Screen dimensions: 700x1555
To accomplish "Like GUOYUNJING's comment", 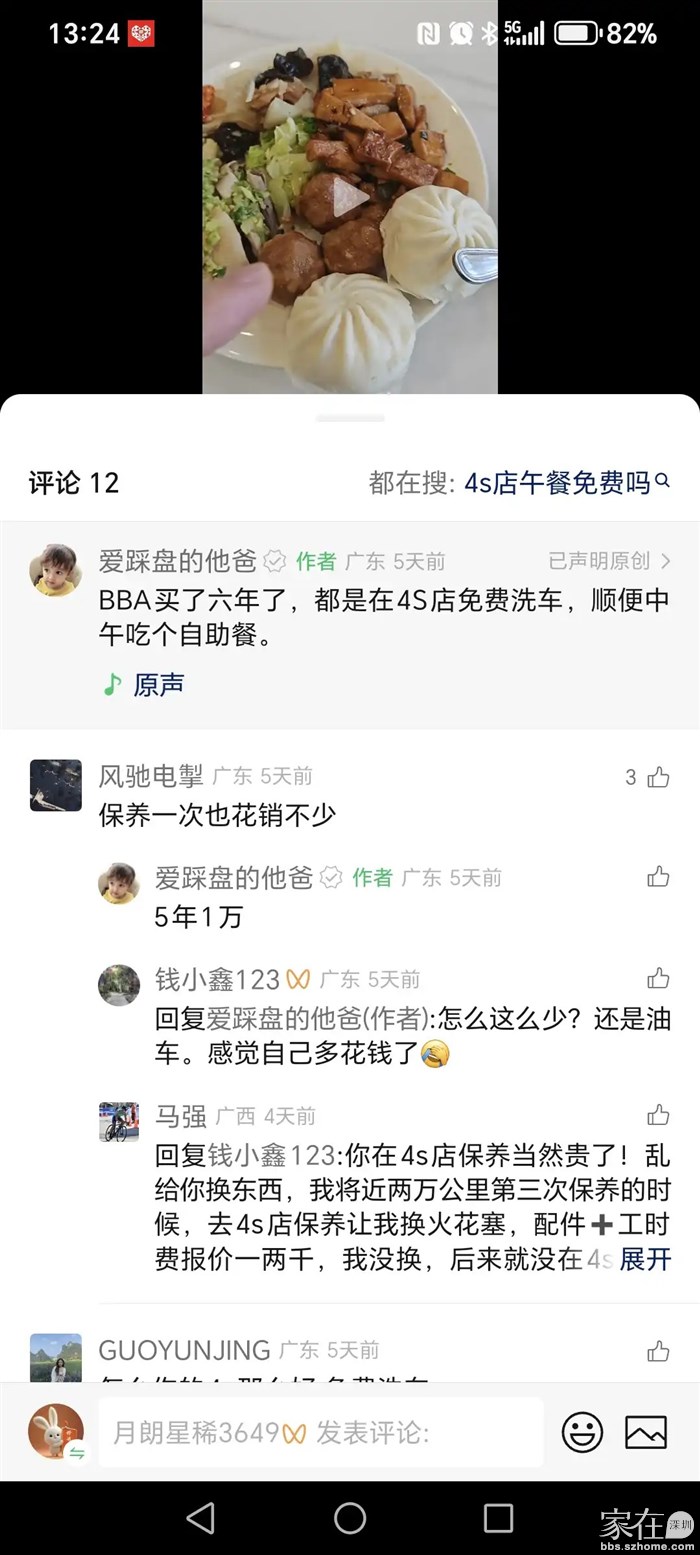I will click(x=658, y=1351).
